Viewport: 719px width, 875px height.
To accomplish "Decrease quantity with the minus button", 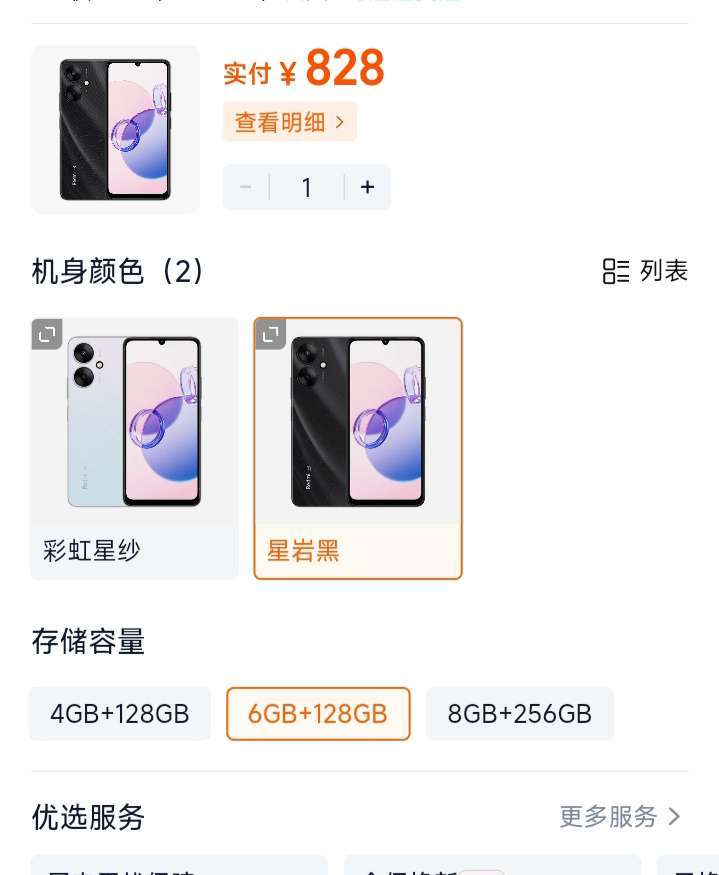I will (246, 187).
